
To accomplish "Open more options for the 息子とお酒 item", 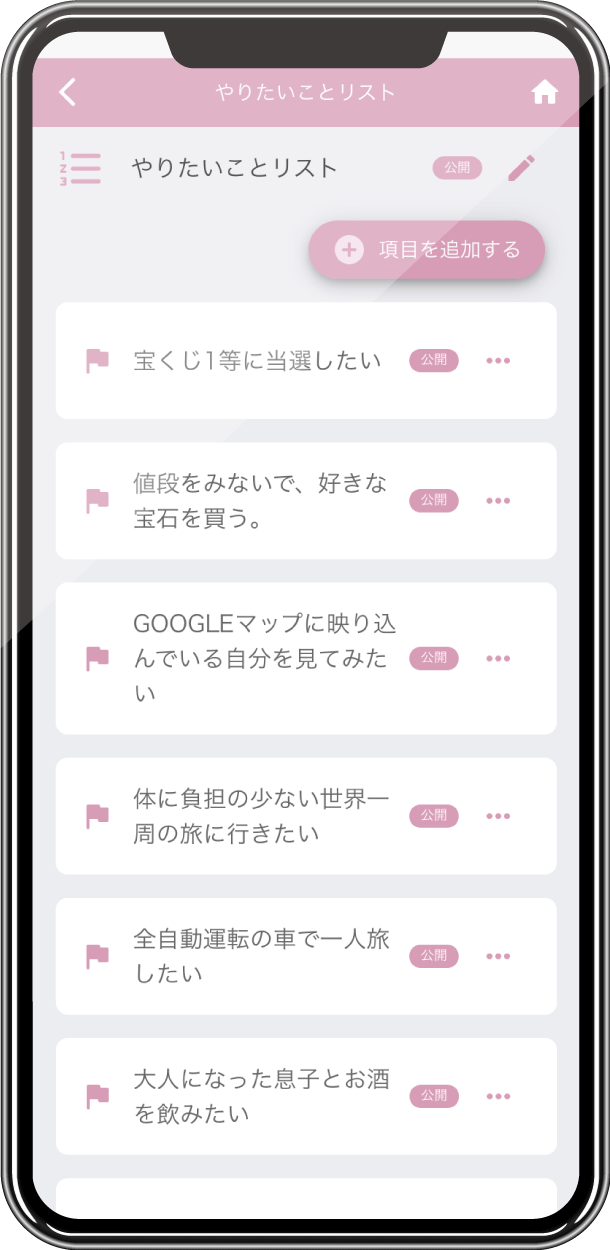I will [x=498, y=1096].
